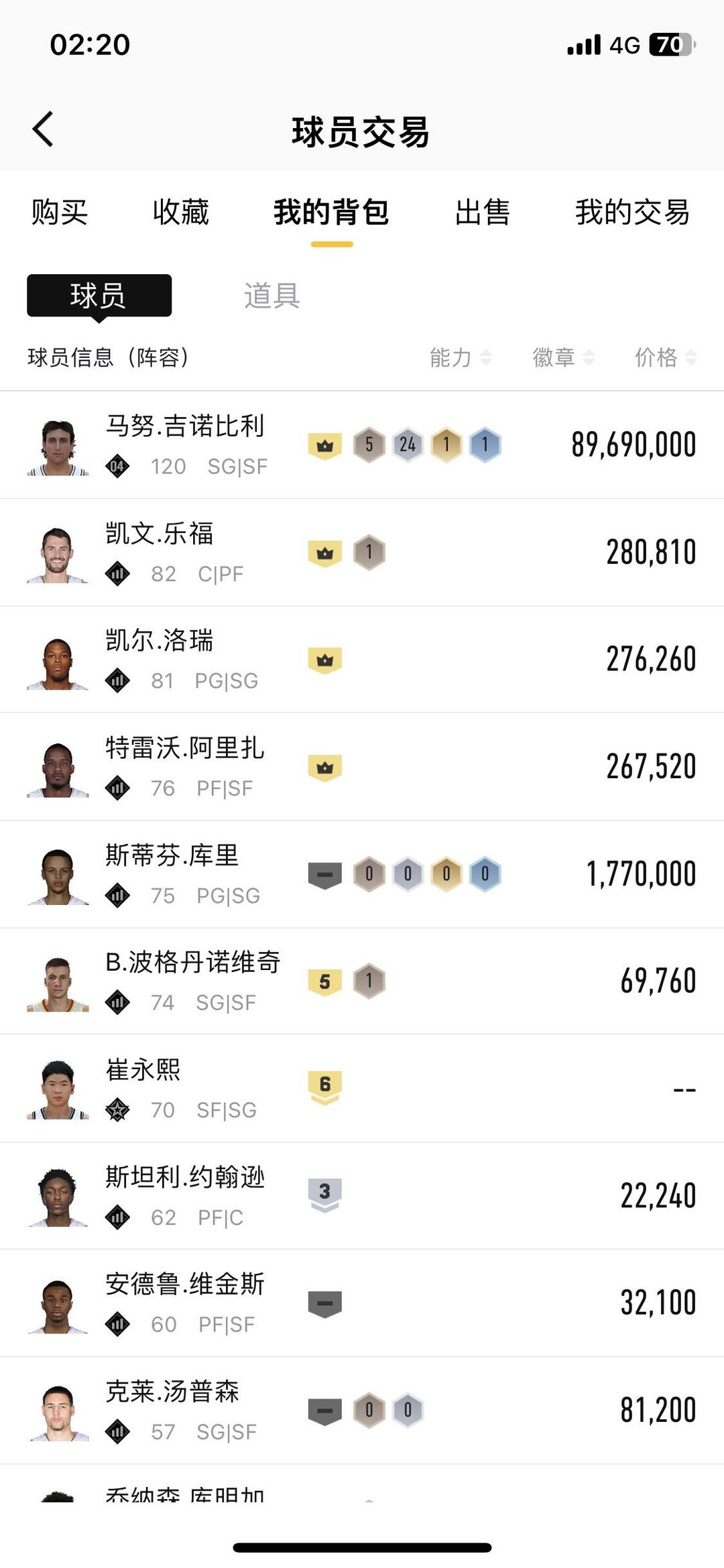Go back from 球员交易 page
The image size is (724, 1568).
[43, 129]
